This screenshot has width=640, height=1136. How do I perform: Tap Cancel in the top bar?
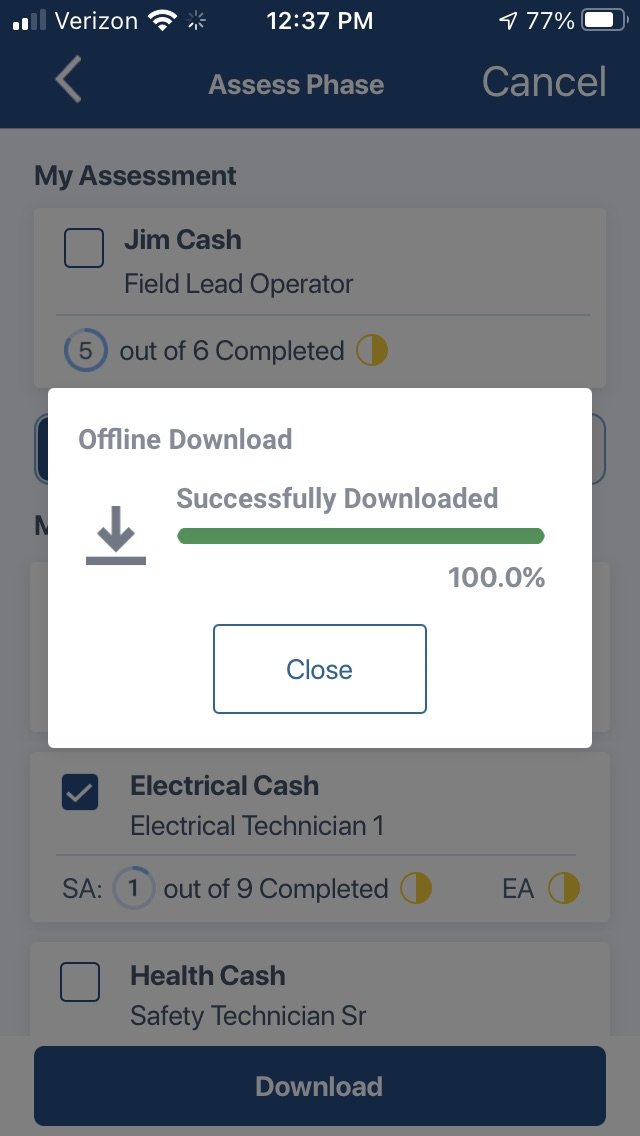[x=544, y=81]
